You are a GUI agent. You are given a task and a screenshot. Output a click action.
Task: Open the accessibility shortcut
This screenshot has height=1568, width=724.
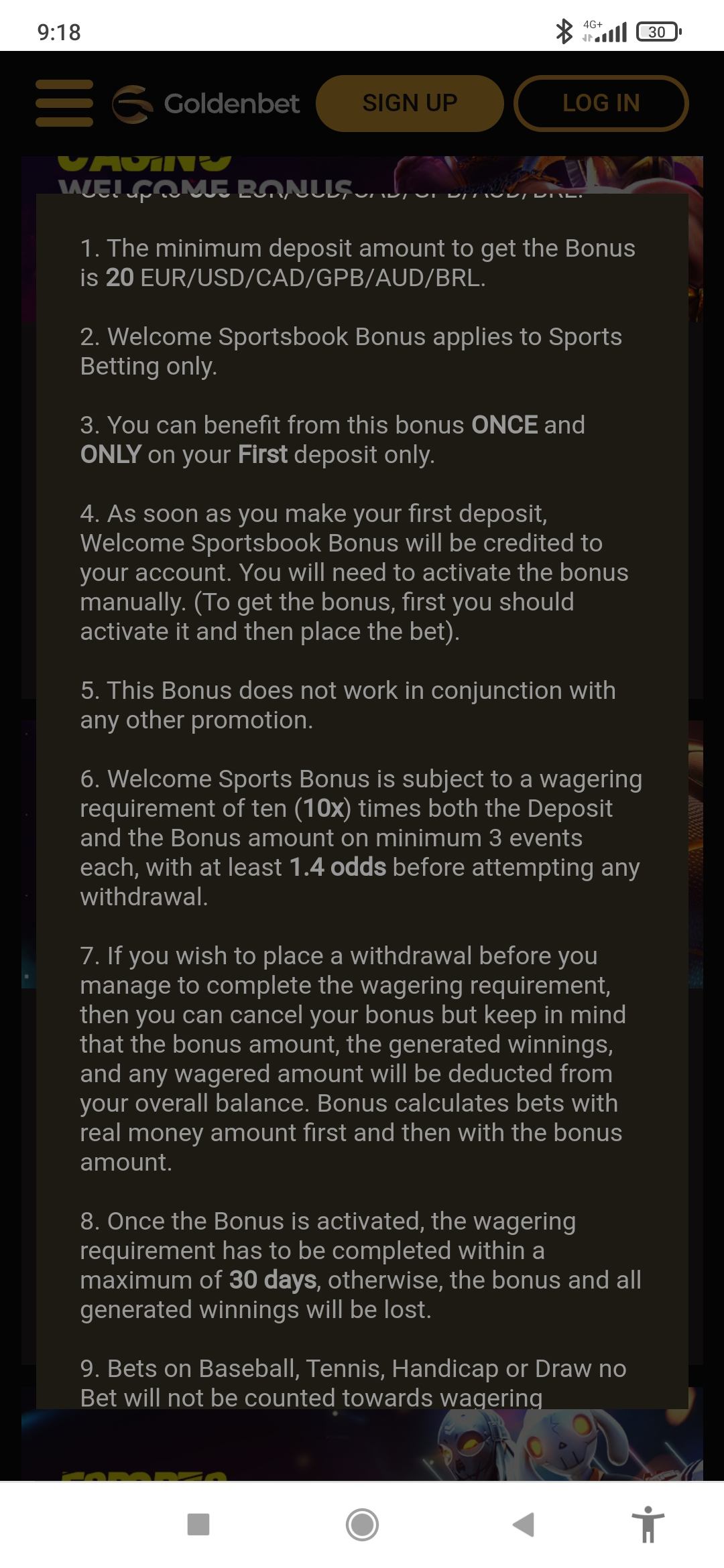(648, 1524)
